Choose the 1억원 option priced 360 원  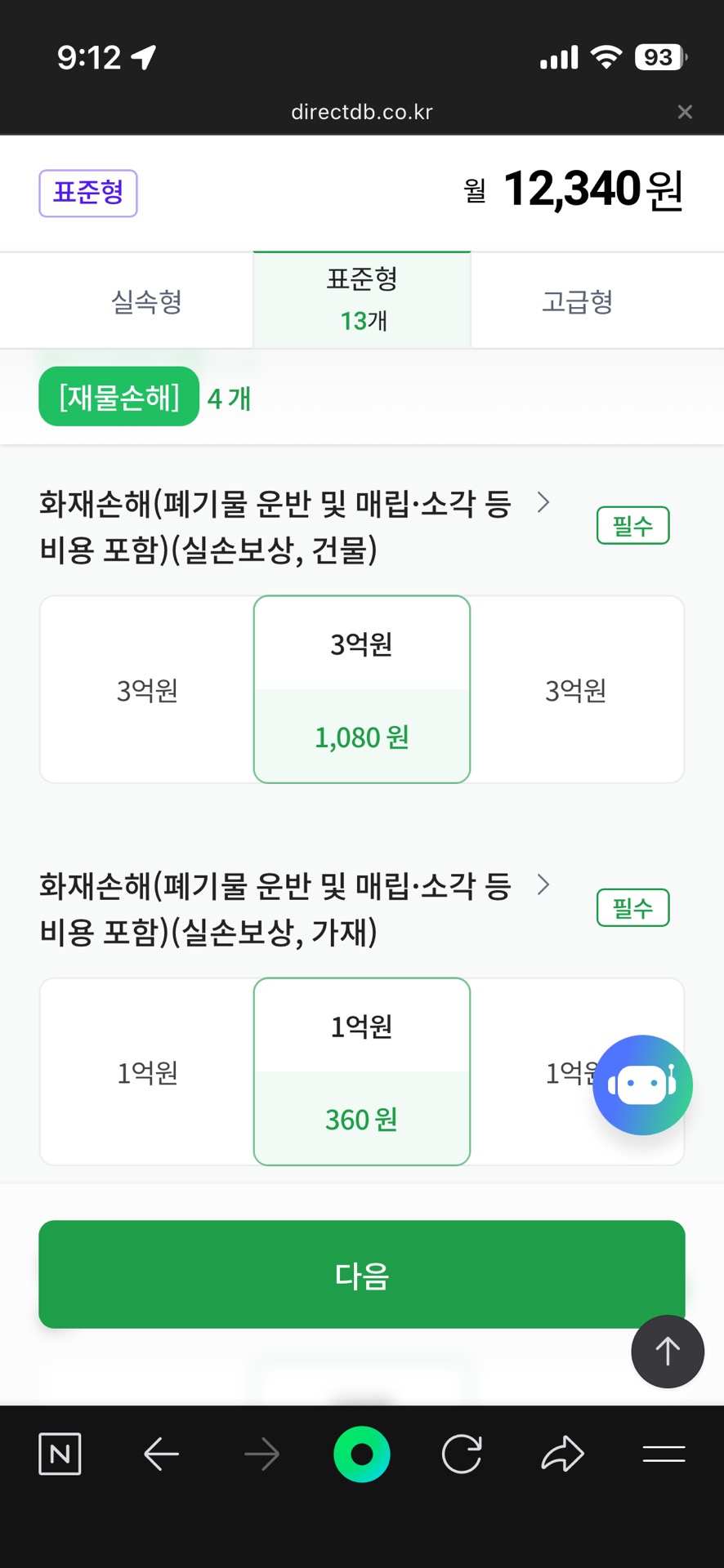(x=362, y=1071)
